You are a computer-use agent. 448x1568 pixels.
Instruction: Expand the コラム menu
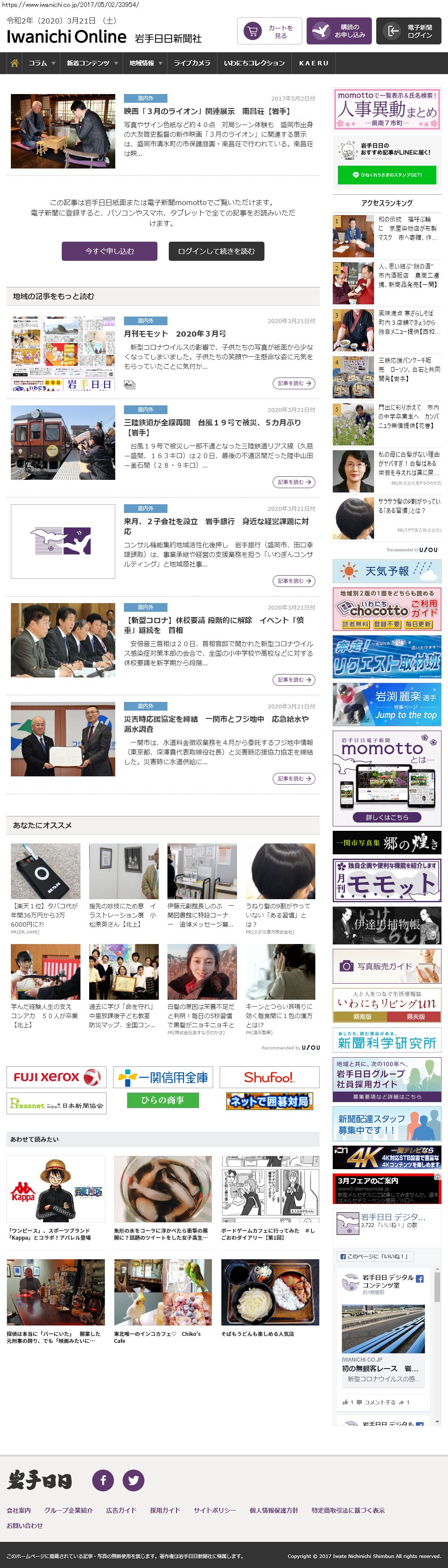(x=41, y=63)
